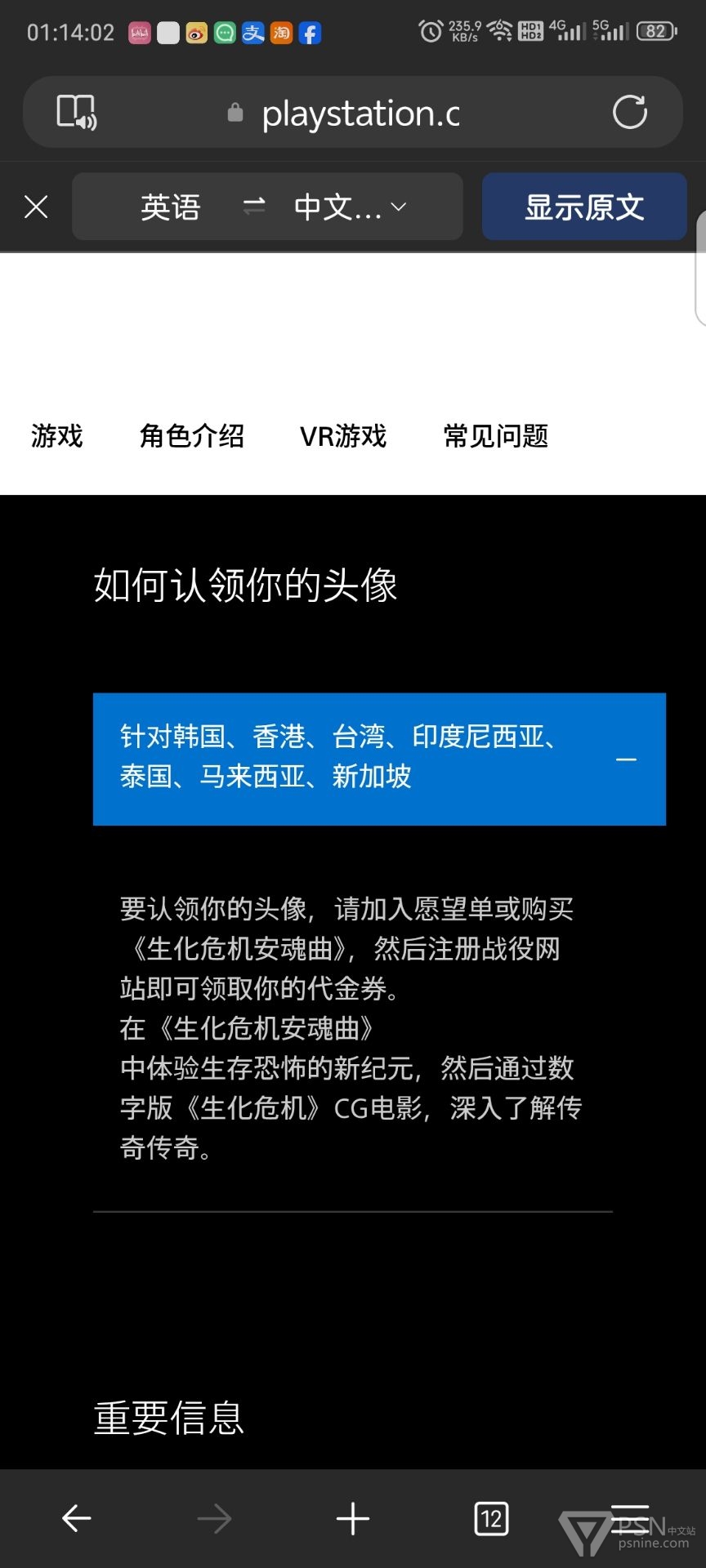
Task: Open the browser hamburger menu
Action: point(630,1518)
